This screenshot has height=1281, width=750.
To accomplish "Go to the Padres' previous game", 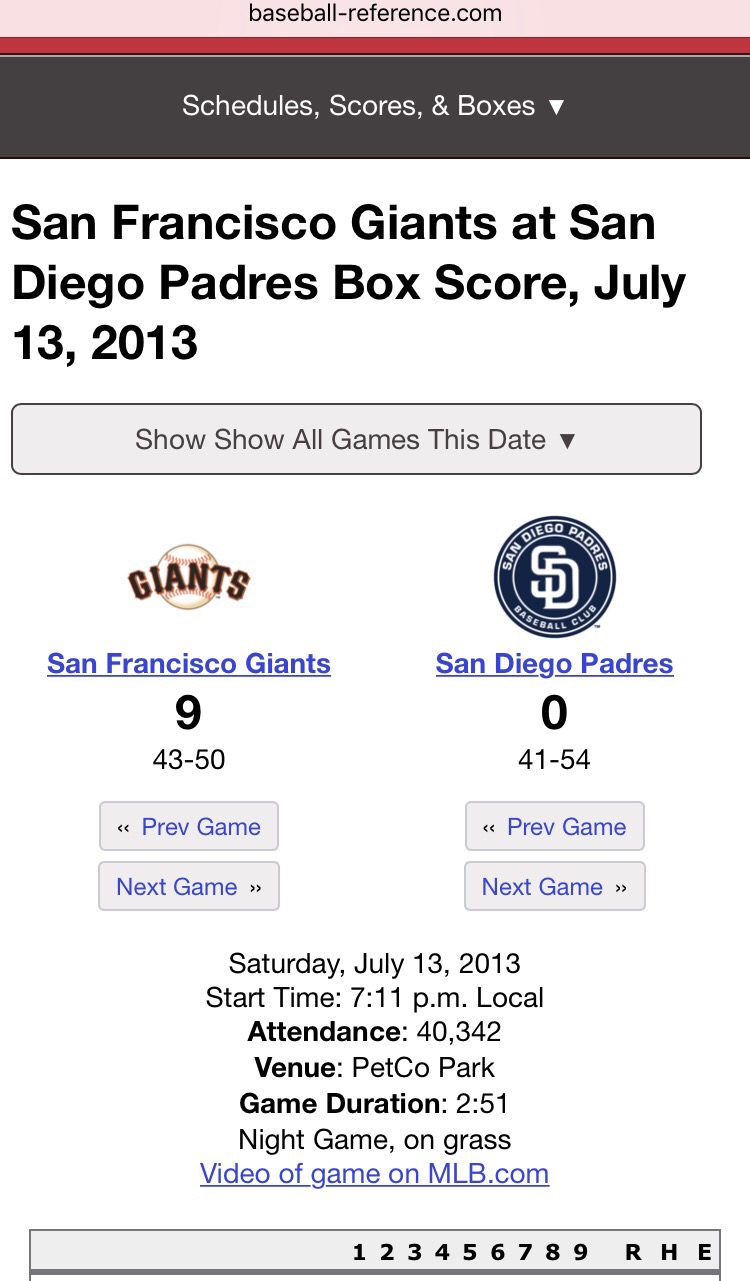I will coord(554,827).
